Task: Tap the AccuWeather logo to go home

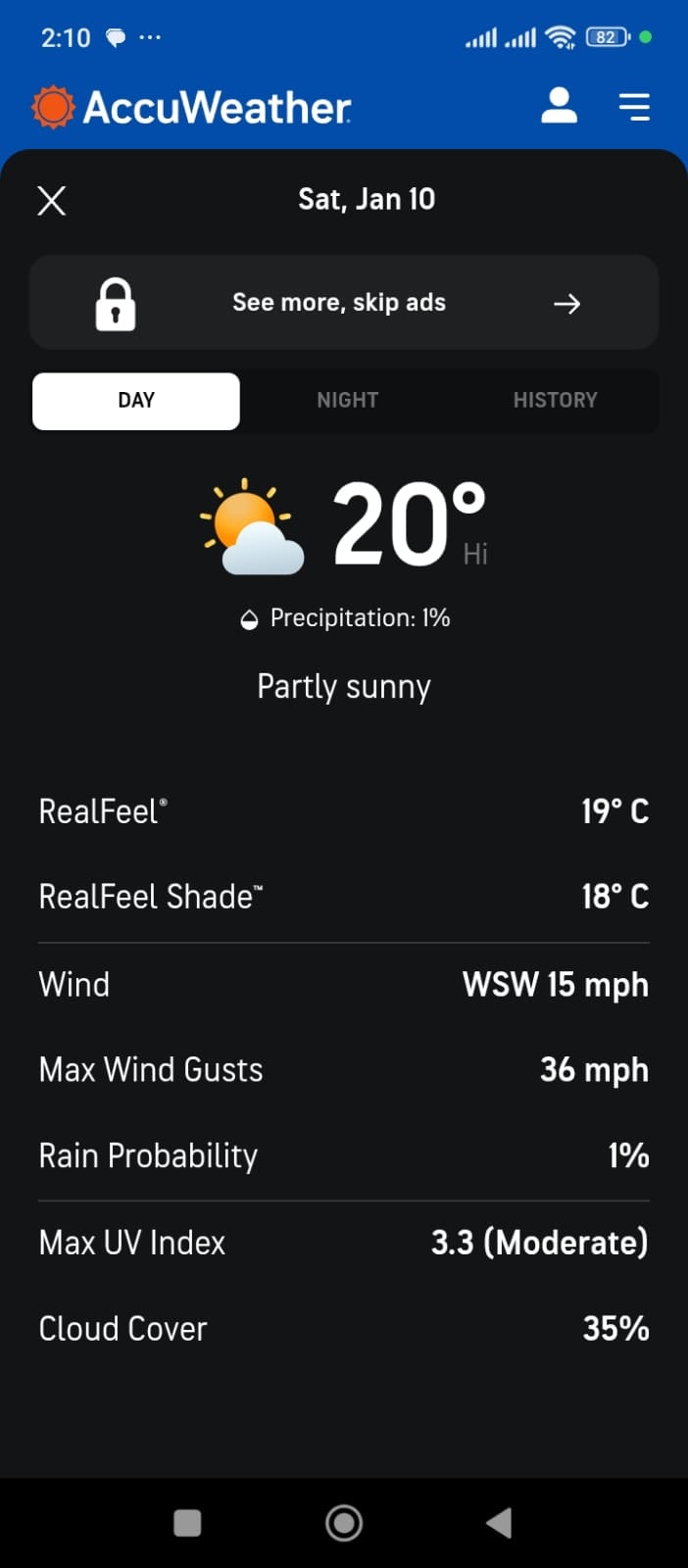Action: tap(191, 107)
